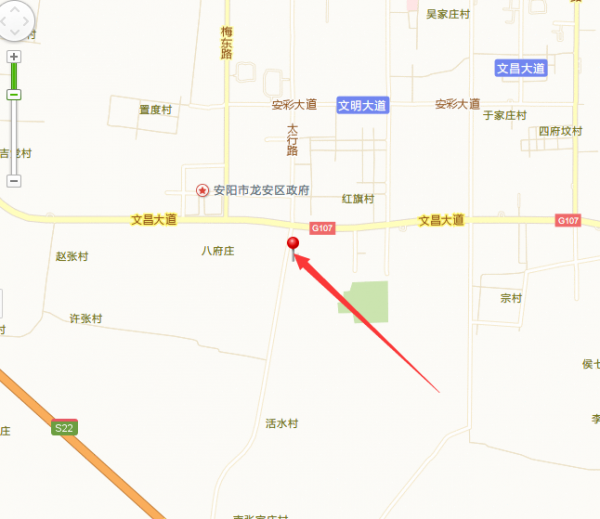Screen dimensions: 600x519
Task: Zoom out with the bottom minus button
Action: click(x=14, y=181)
